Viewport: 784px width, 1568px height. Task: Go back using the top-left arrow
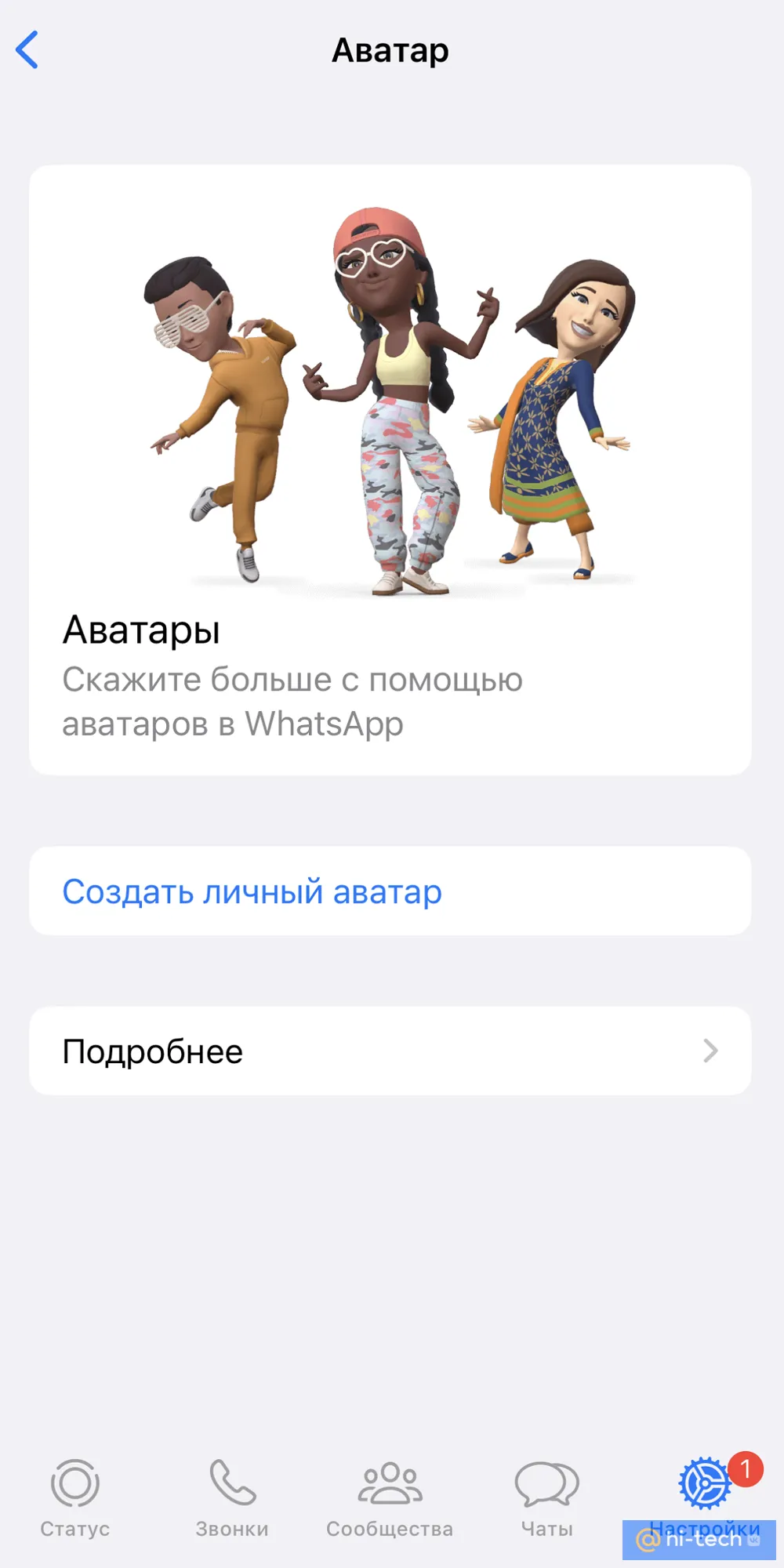tap(27, 50)
